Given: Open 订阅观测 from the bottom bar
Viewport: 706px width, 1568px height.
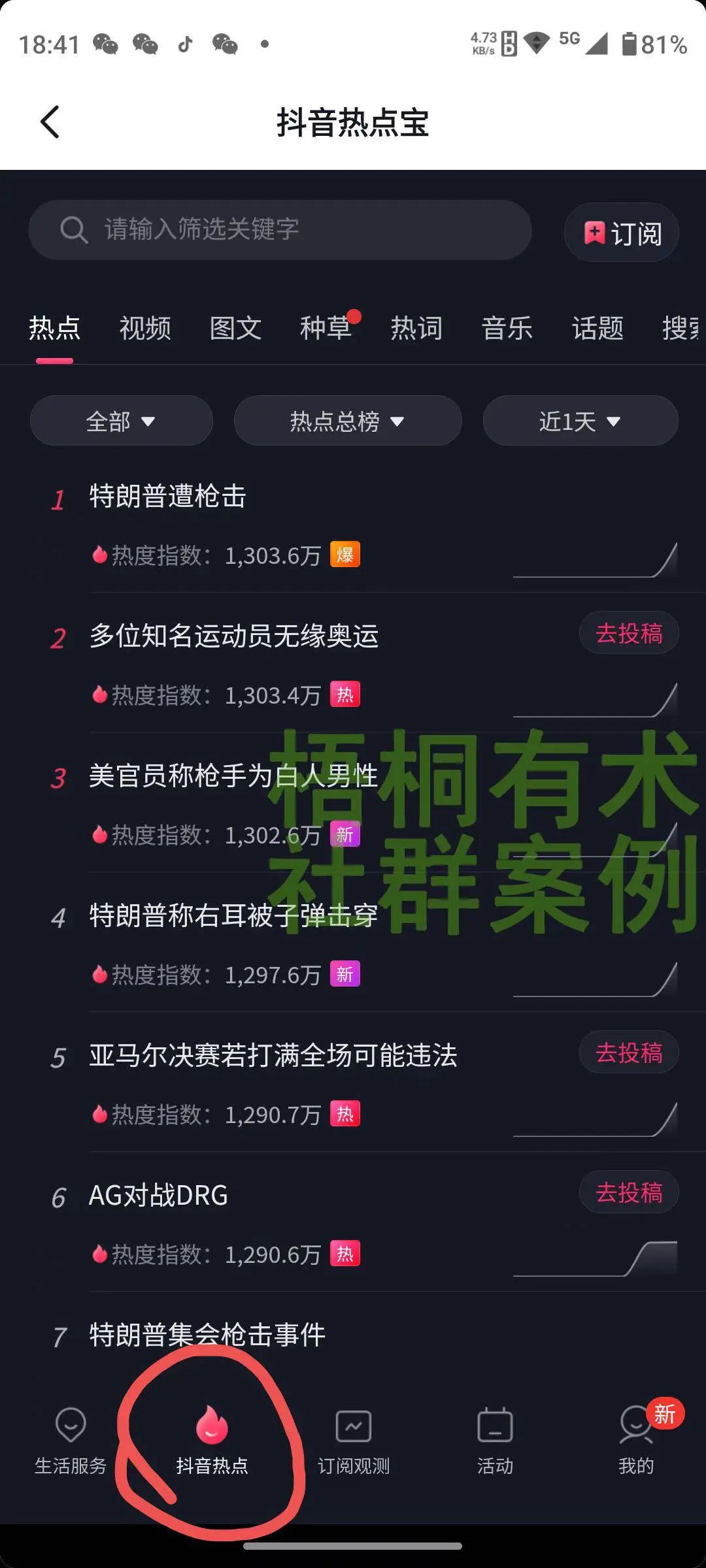Looking at the screenshot, I should pos(353,1444).
